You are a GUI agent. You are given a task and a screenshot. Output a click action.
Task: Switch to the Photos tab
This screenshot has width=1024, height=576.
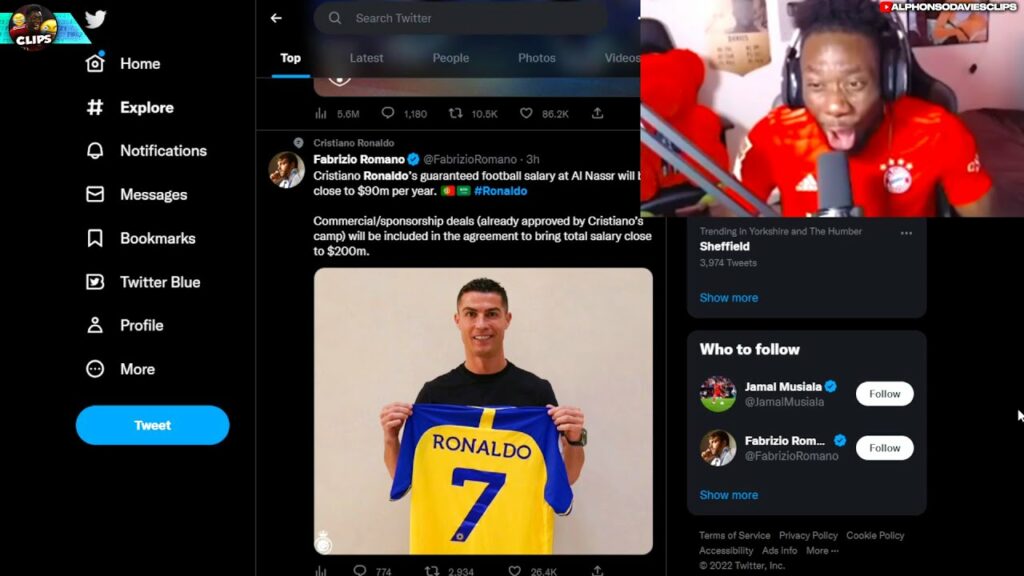tap(536, 58)
